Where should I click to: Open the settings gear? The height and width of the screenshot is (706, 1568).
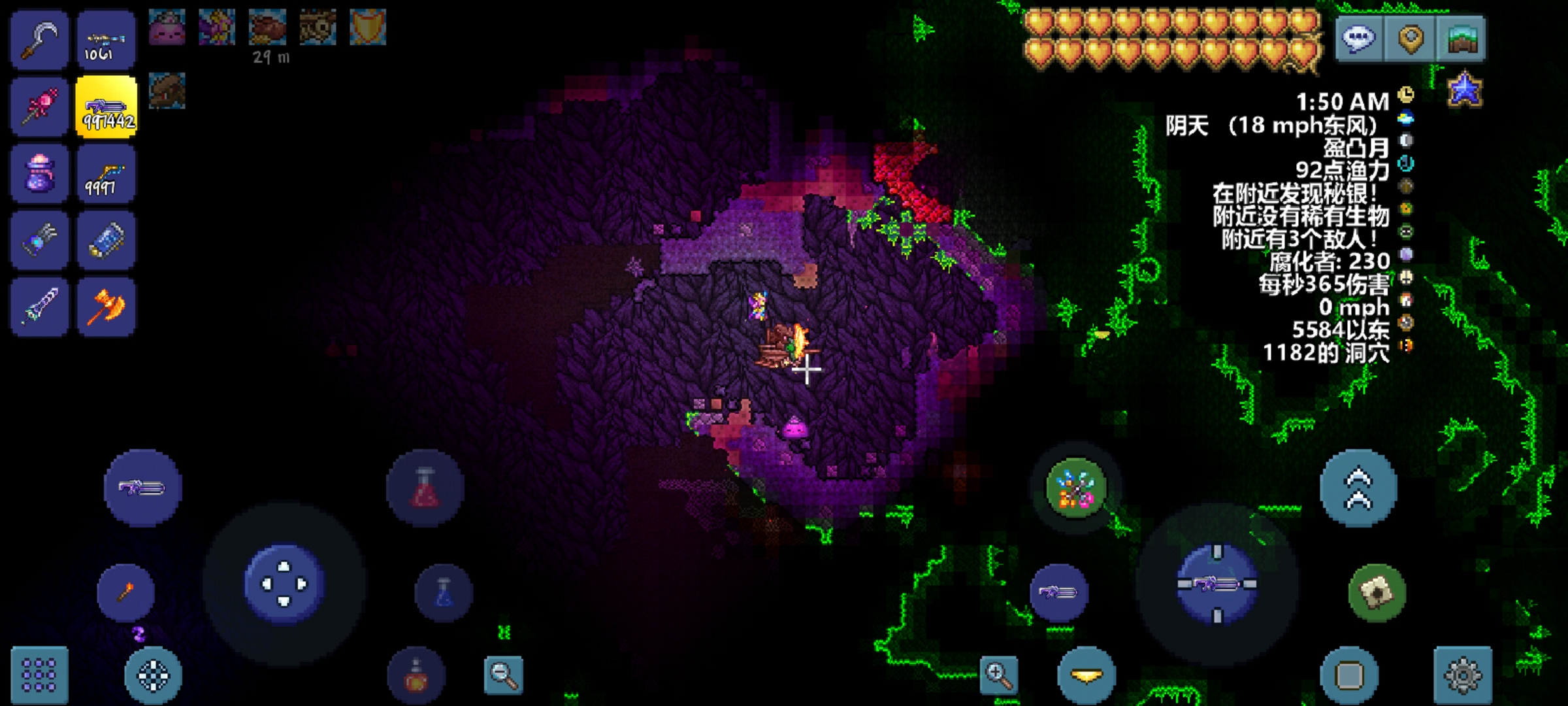pos(1462,675)
